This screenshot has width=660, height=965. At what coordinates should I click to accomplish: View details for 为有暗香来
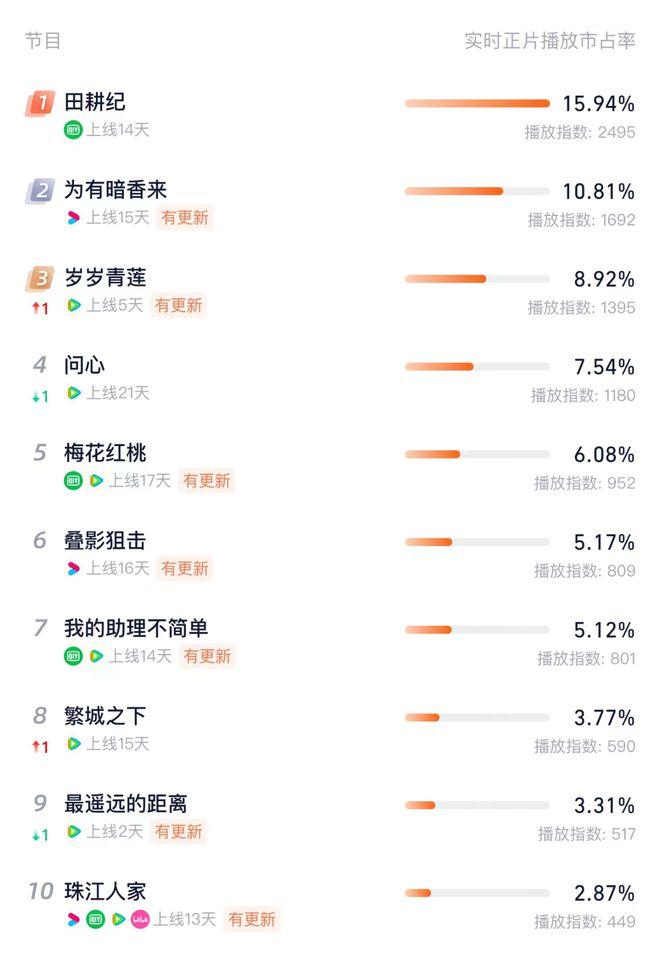pyautogui.click(x=115, y=191)
